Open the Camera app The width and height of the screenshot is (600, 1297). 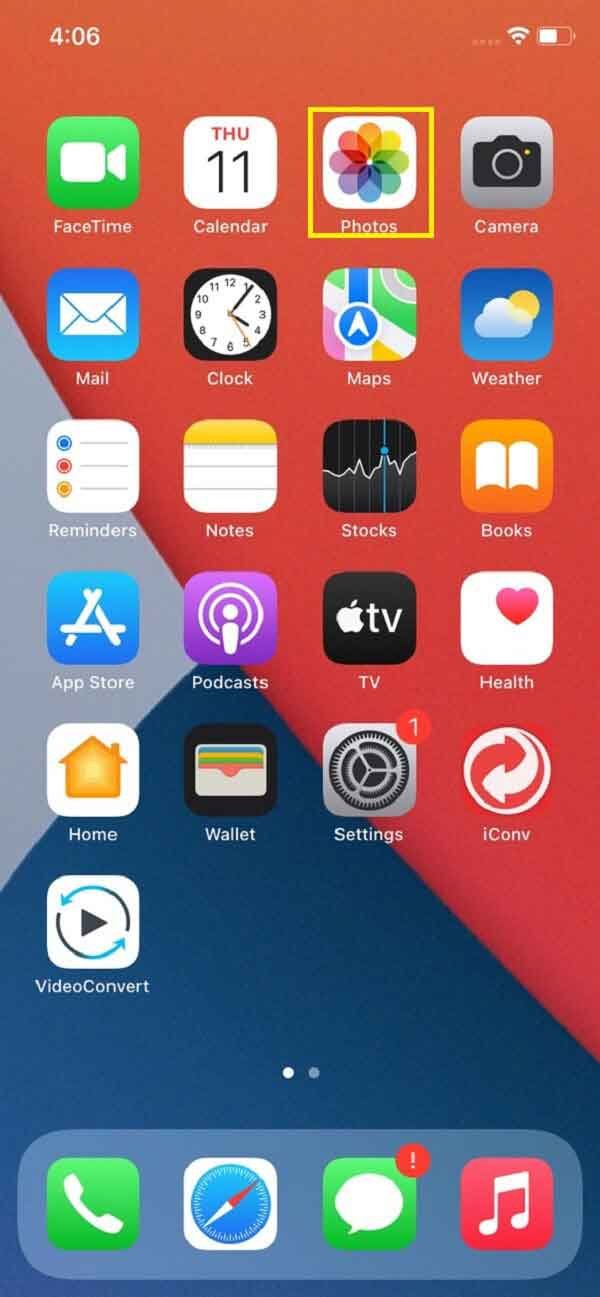(506, 162)
